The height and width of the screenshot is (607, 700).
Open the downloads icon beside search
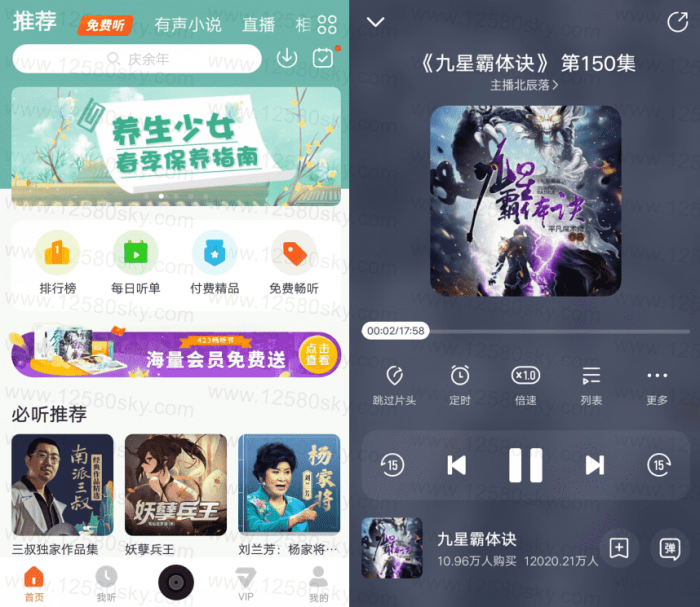[287, 58]
